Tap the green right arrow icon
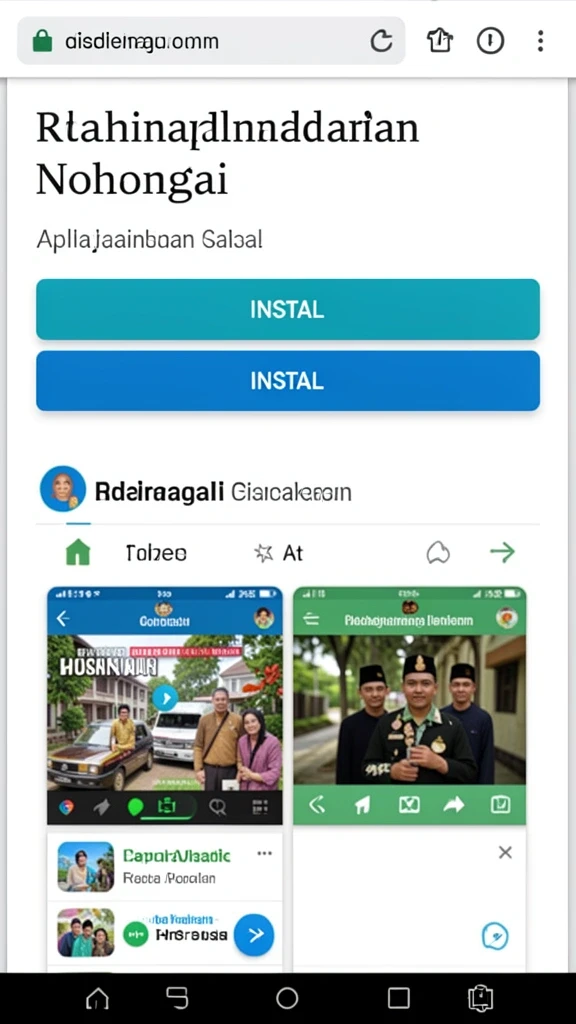The image size is (576, 1024). click(x=502, y=552)
